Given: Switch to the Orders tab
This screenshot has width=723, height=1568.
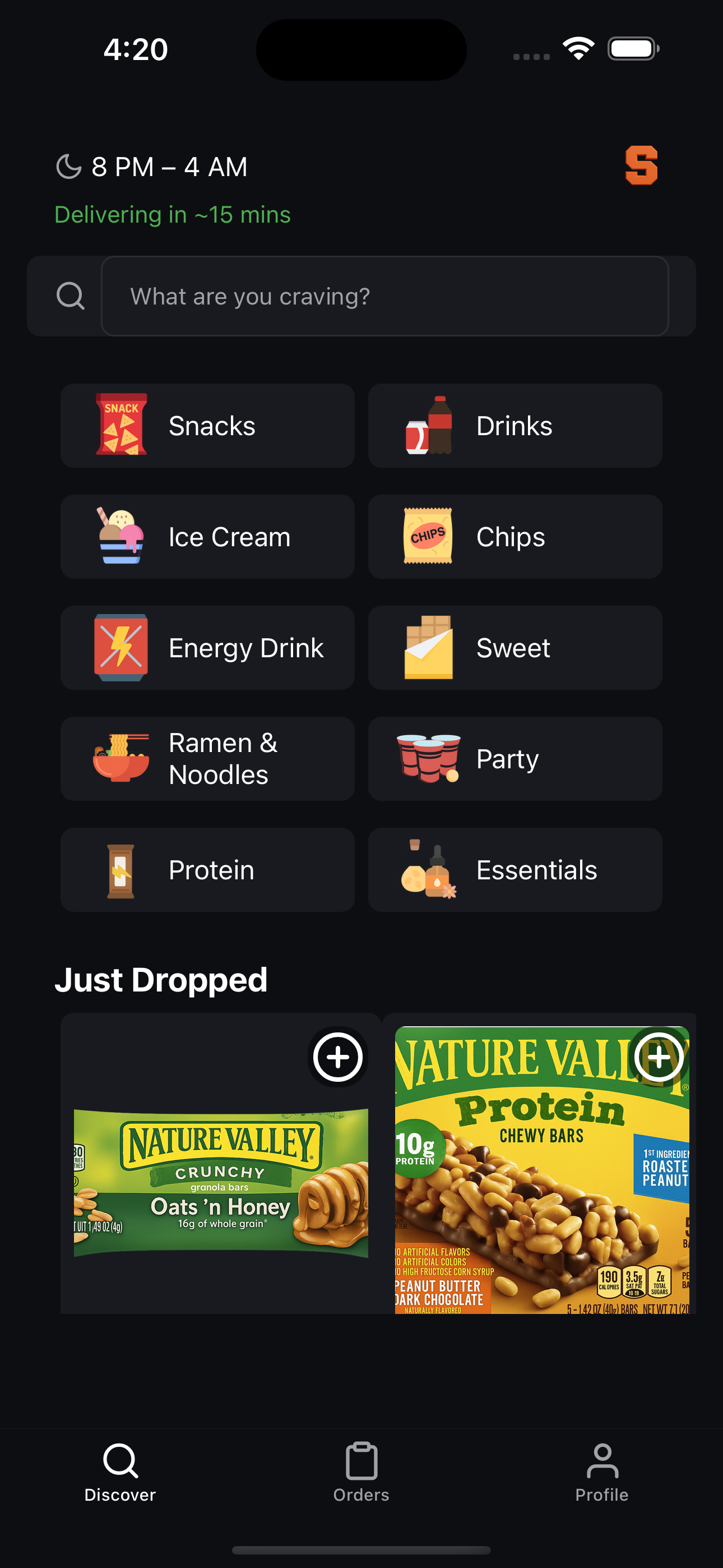Looking at the screenshot, I should pyautogui.click(x=361, y=1472).
